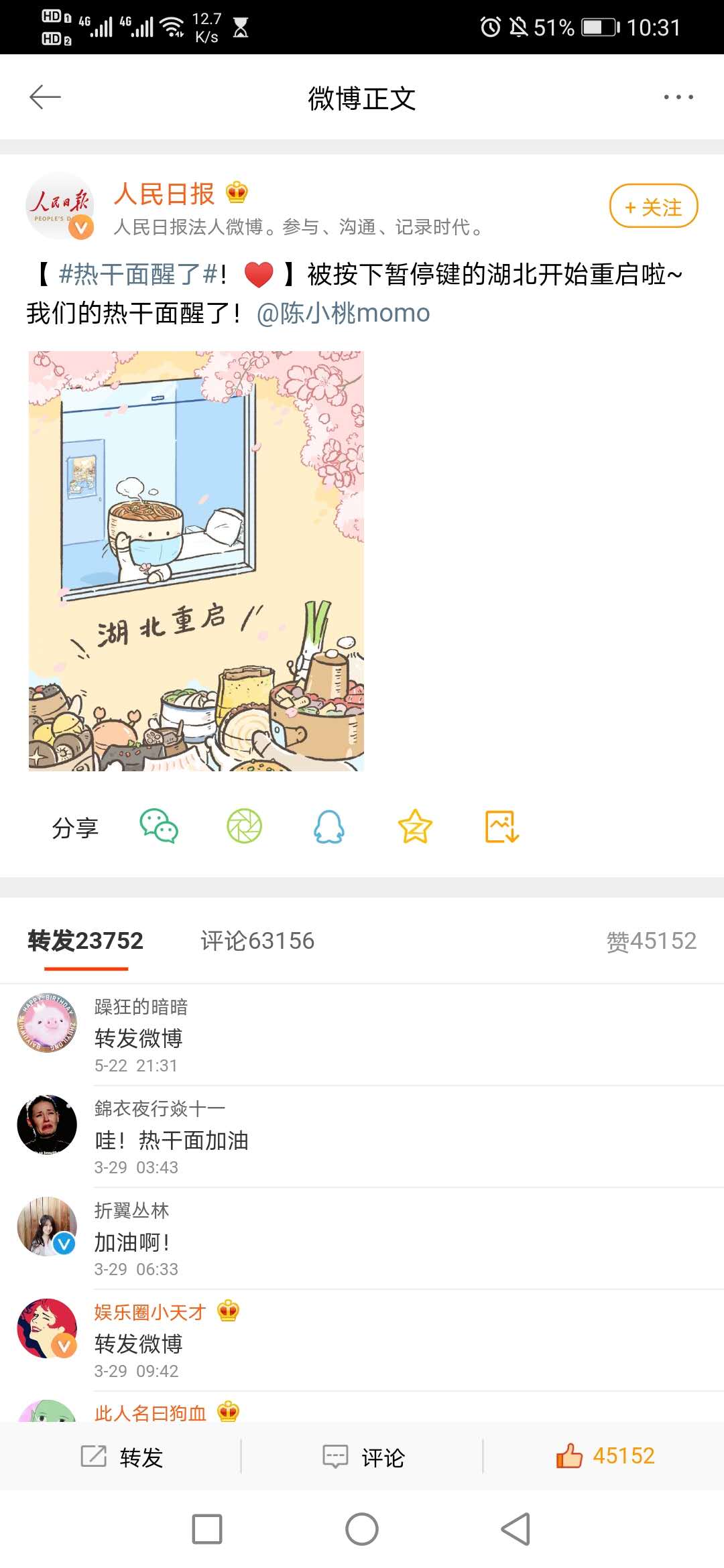Image resolution: width=724 pixels, height=1568 pixels.
Task: Write a comment via bottom 评论
Action: tap(363, 1457)
